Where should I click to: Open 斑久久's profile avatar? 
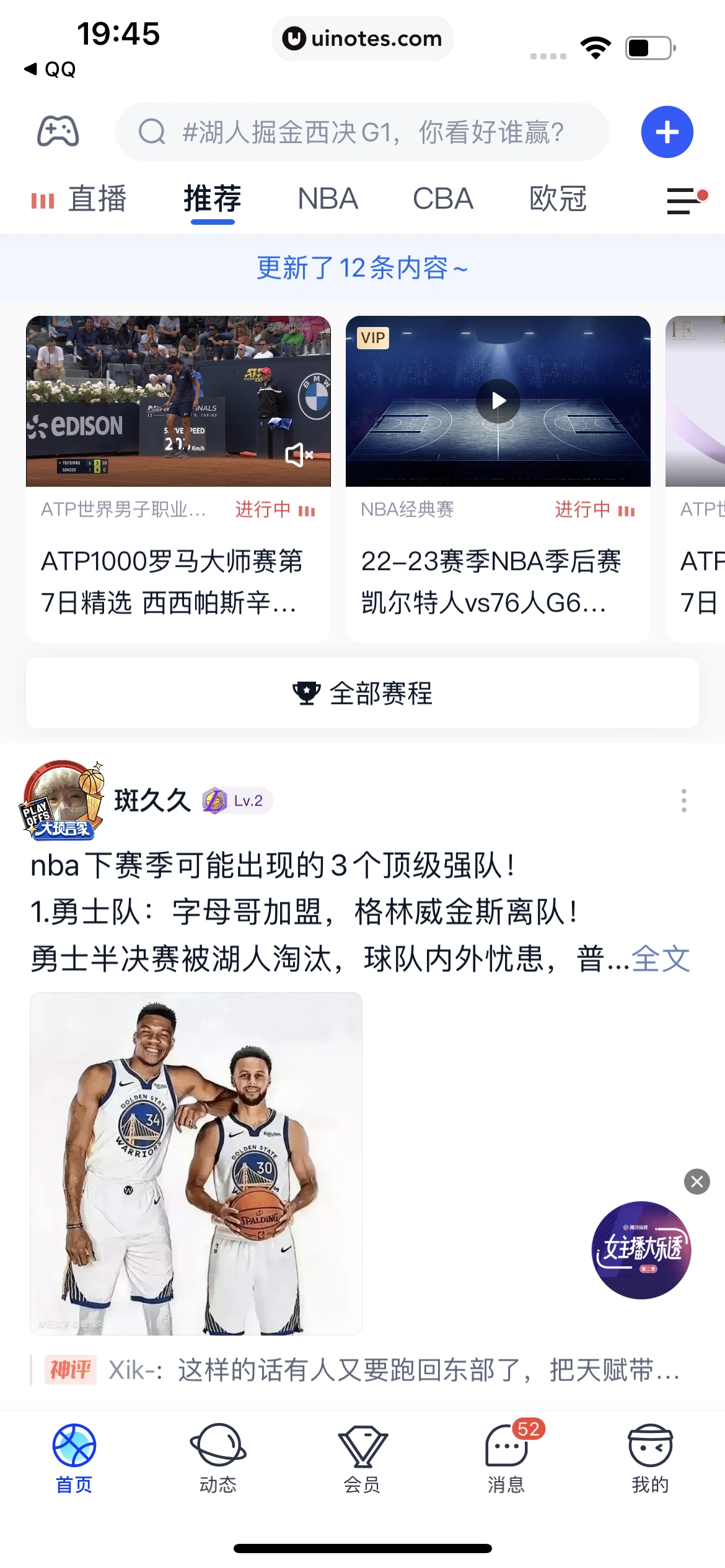62,800
